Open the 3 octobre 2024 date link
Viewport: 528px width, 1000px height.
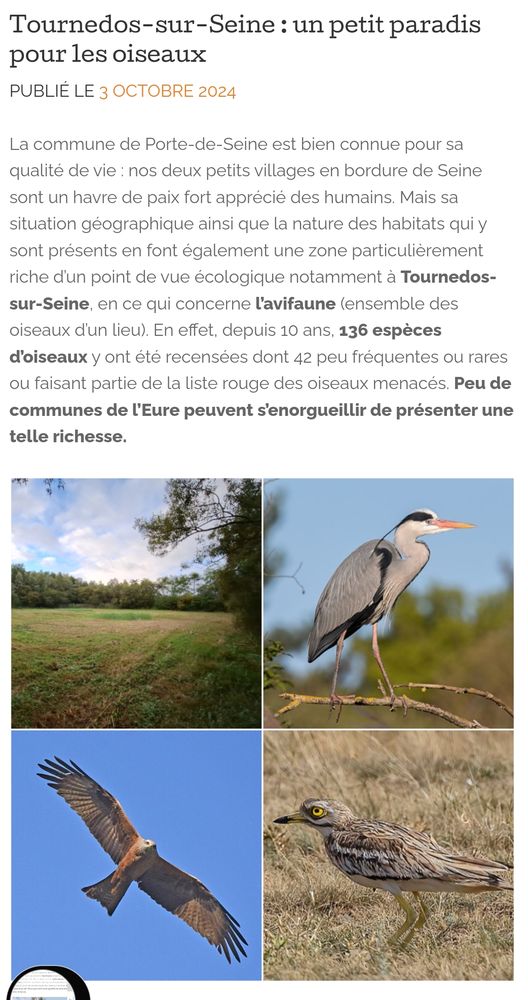tap(167, 92)
